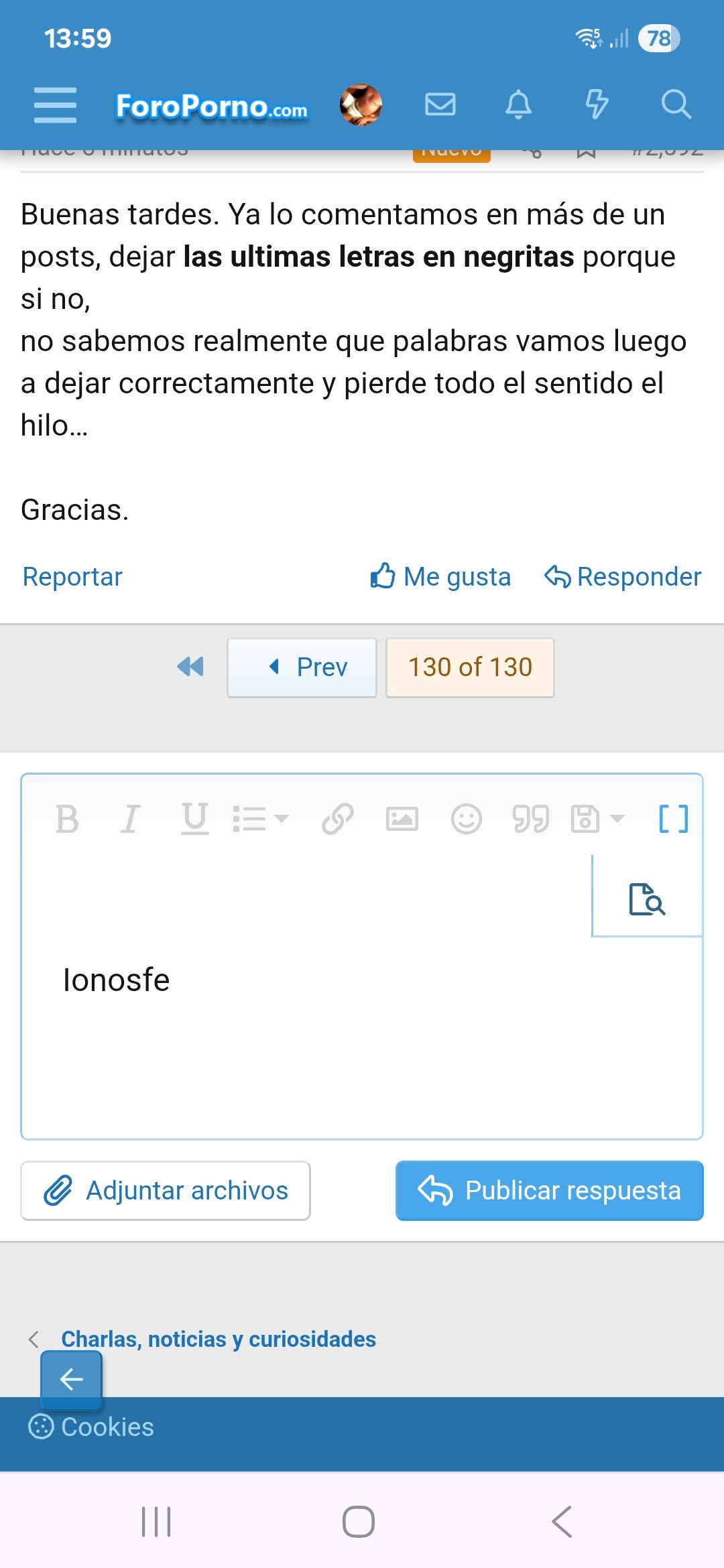The image size is (724, 1568).
Task: Jump to the first page of the thread
Action: point(190,667)
